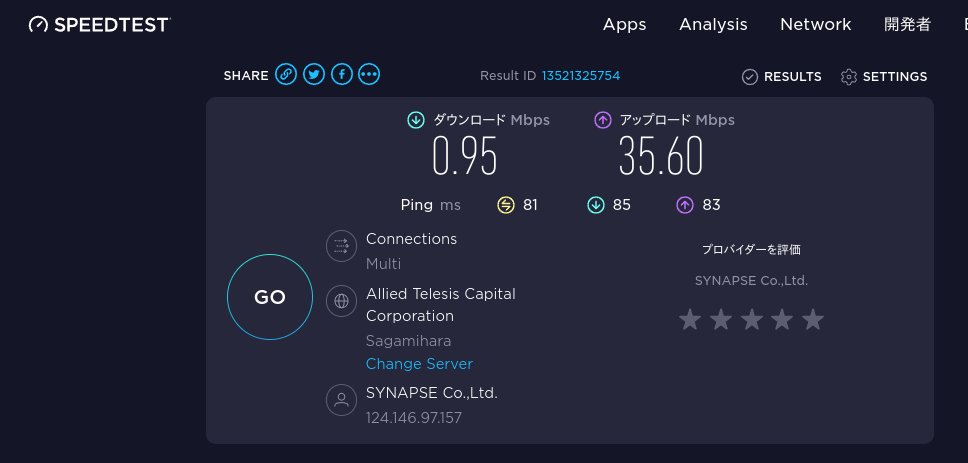
Task: Open the Network menu item
Action: tap(815, 25)
